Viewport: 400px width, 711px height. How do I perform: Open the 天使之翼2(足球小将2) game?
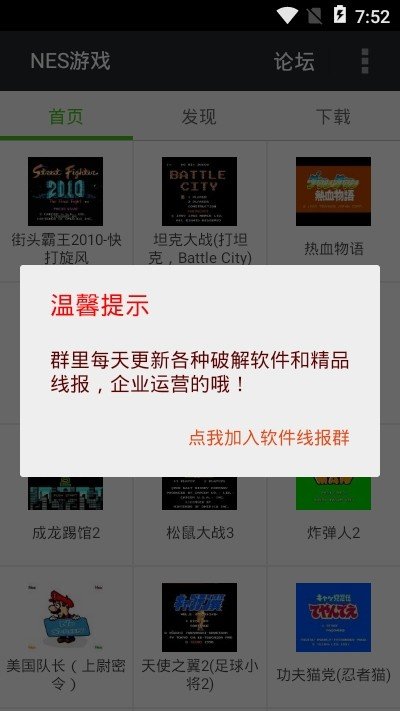point(200,637)
